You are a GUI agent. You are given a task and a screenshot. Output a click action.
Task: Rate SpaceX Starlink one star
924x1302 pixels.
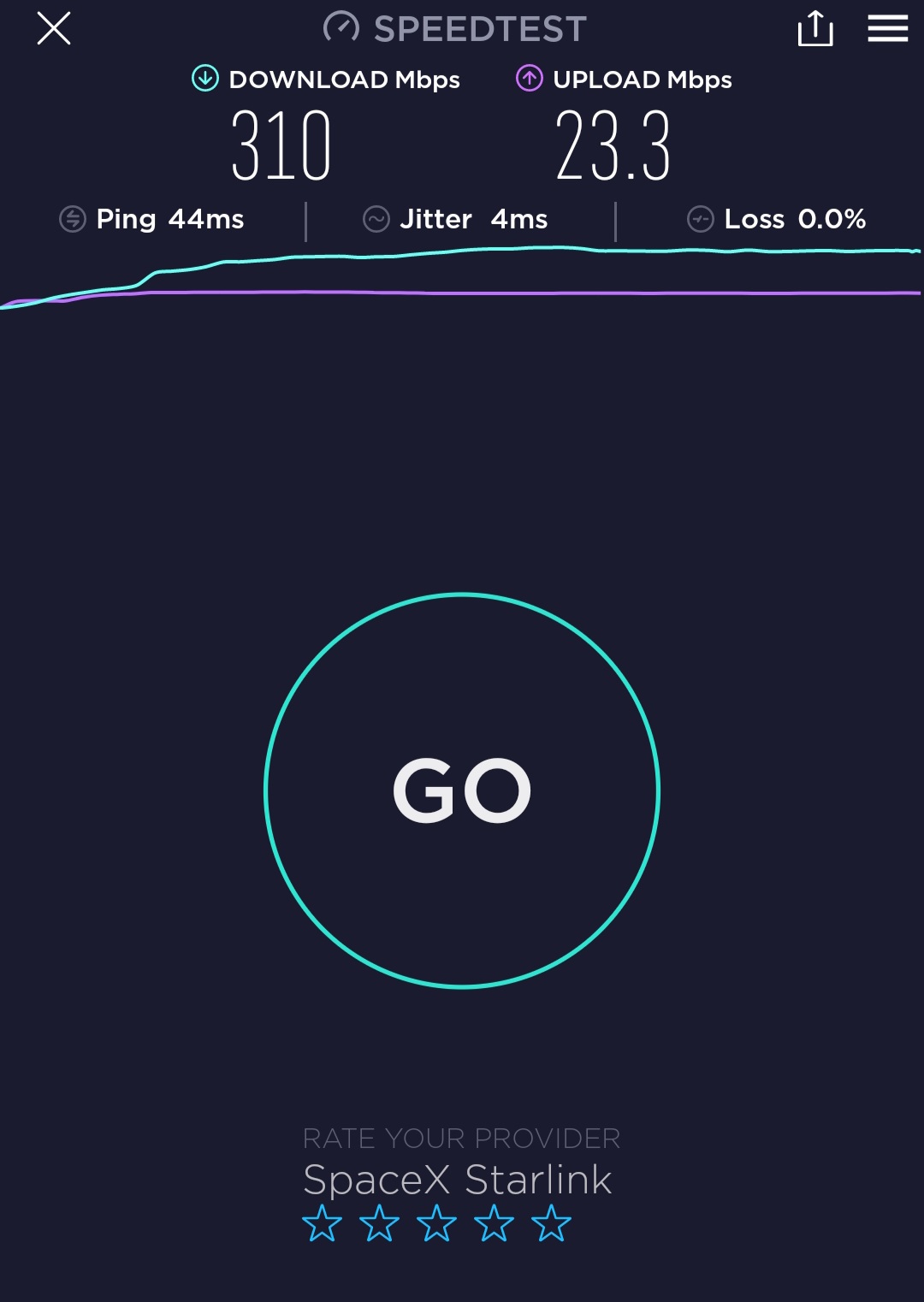tap(323, 1223)
